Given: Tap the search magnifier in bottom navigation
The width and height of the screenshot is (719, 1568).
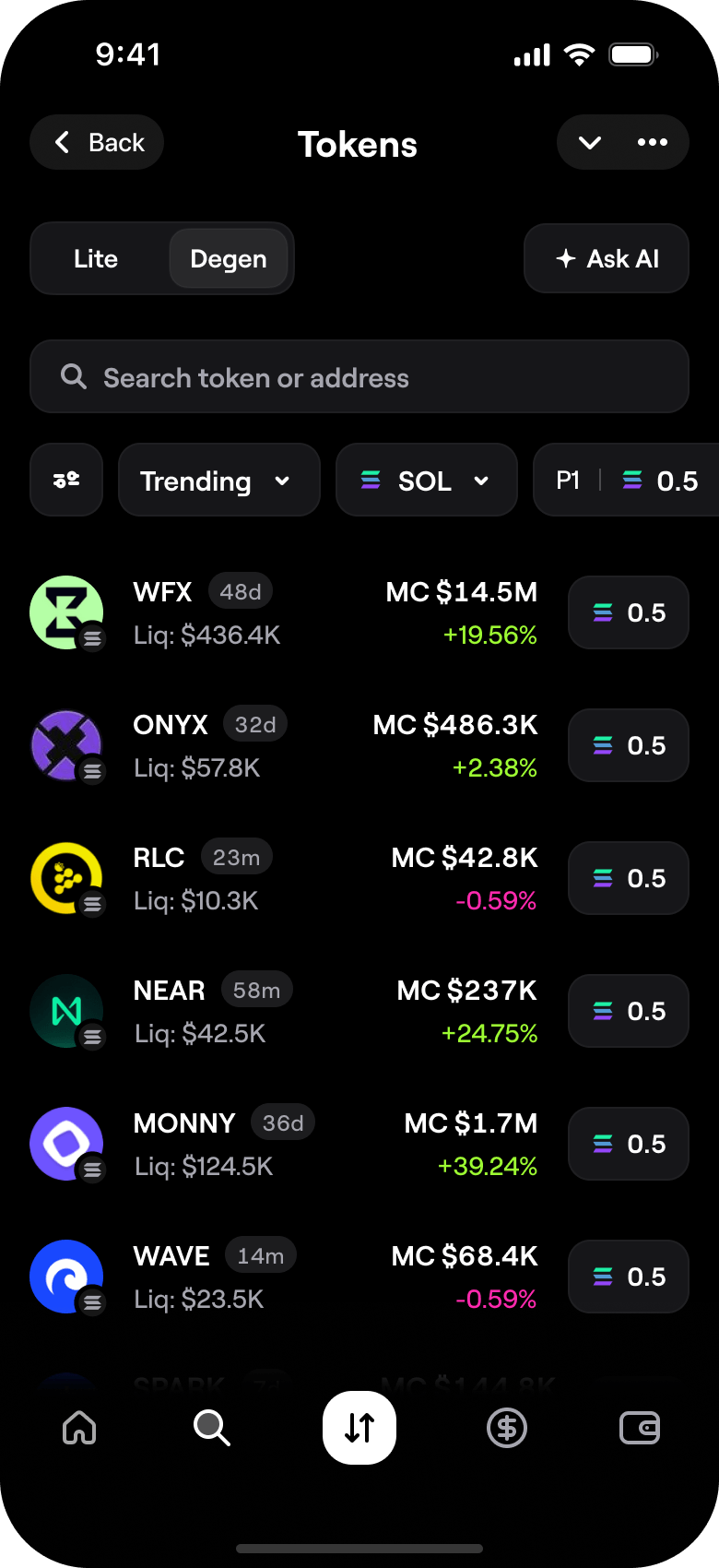Looking at the screenshot, I should (x=212, y=1428).
